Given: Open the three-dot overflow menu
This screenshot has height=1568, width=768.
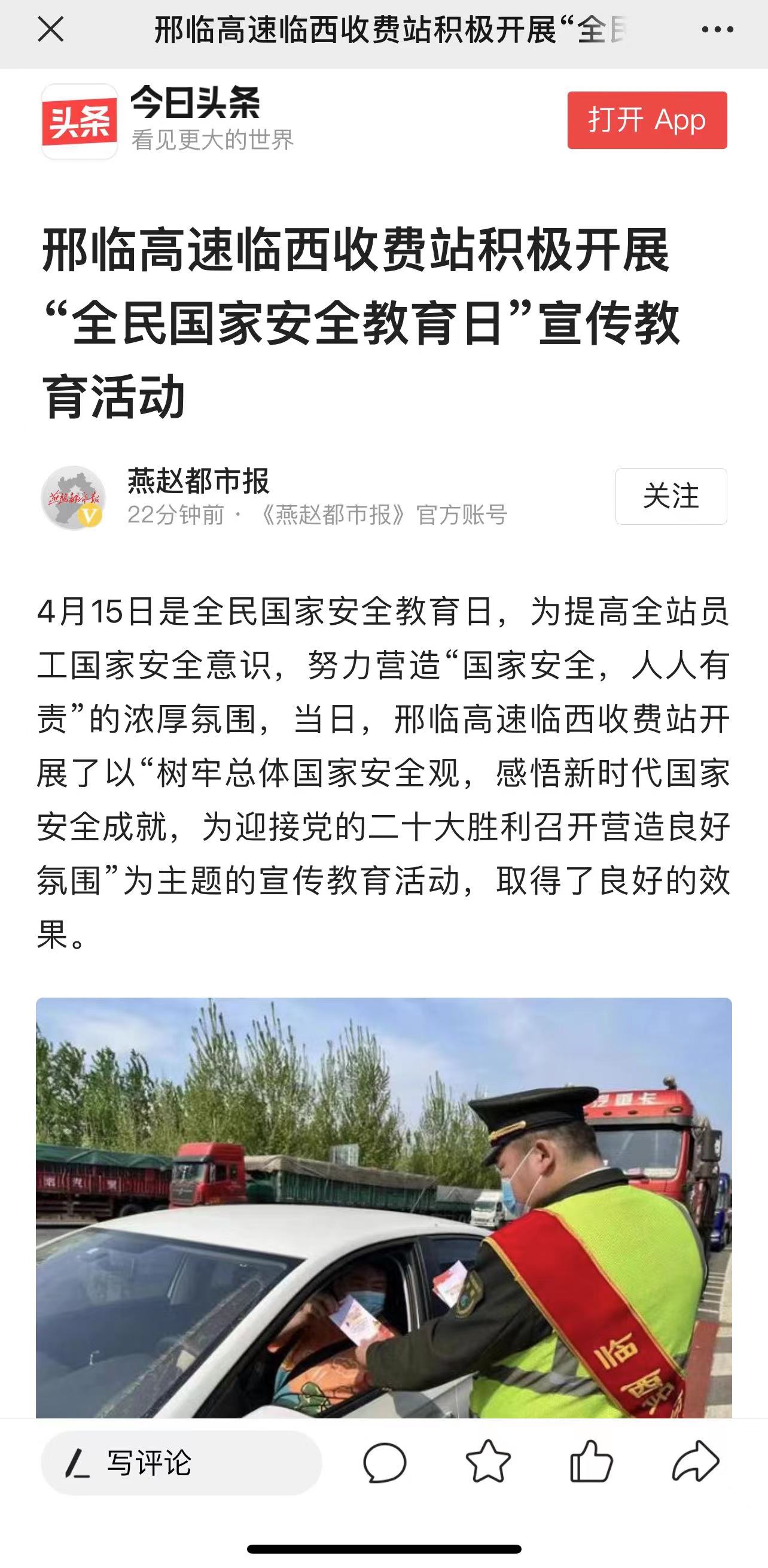Looking at the screenshot, I should click(717, 29).
